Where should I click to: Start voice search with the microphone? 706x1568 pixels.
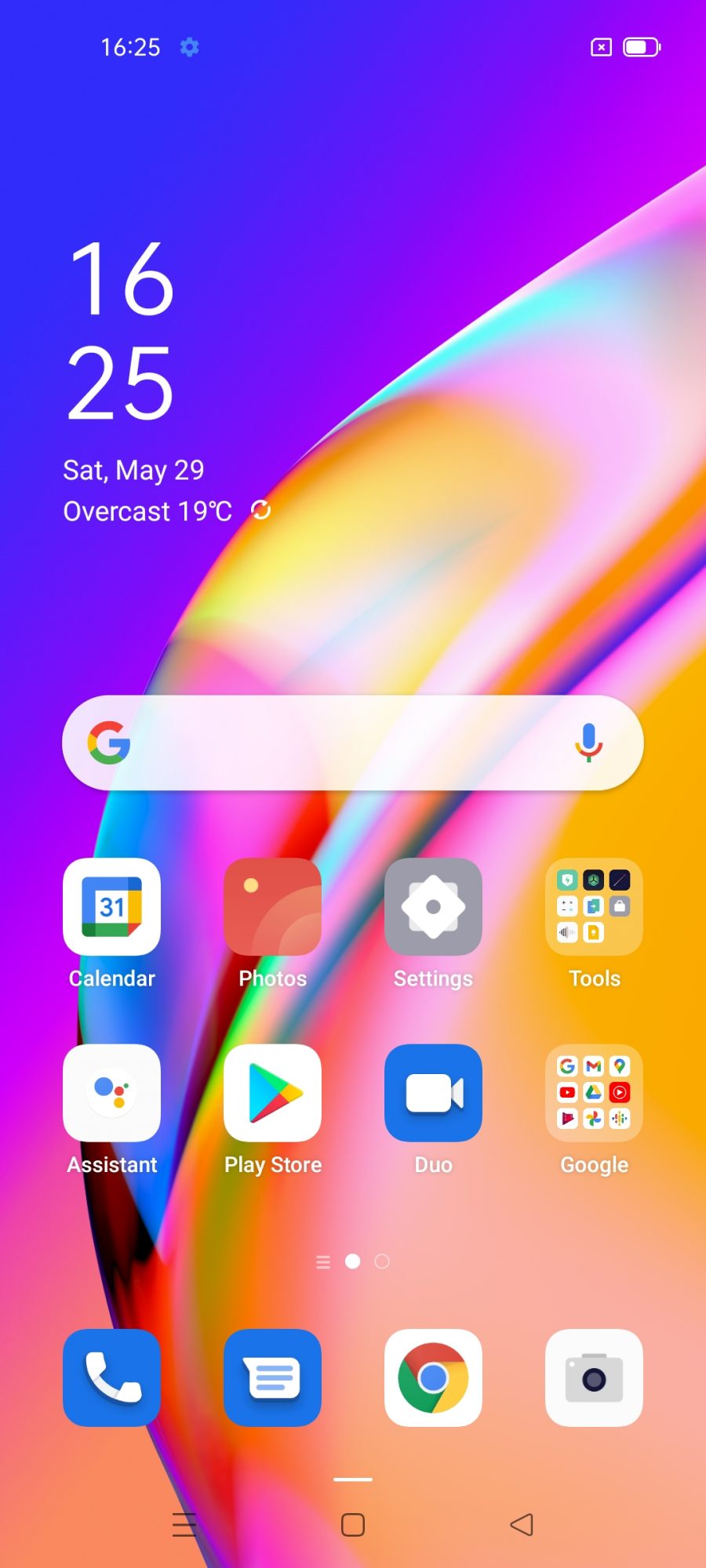(x=588, y=742)
